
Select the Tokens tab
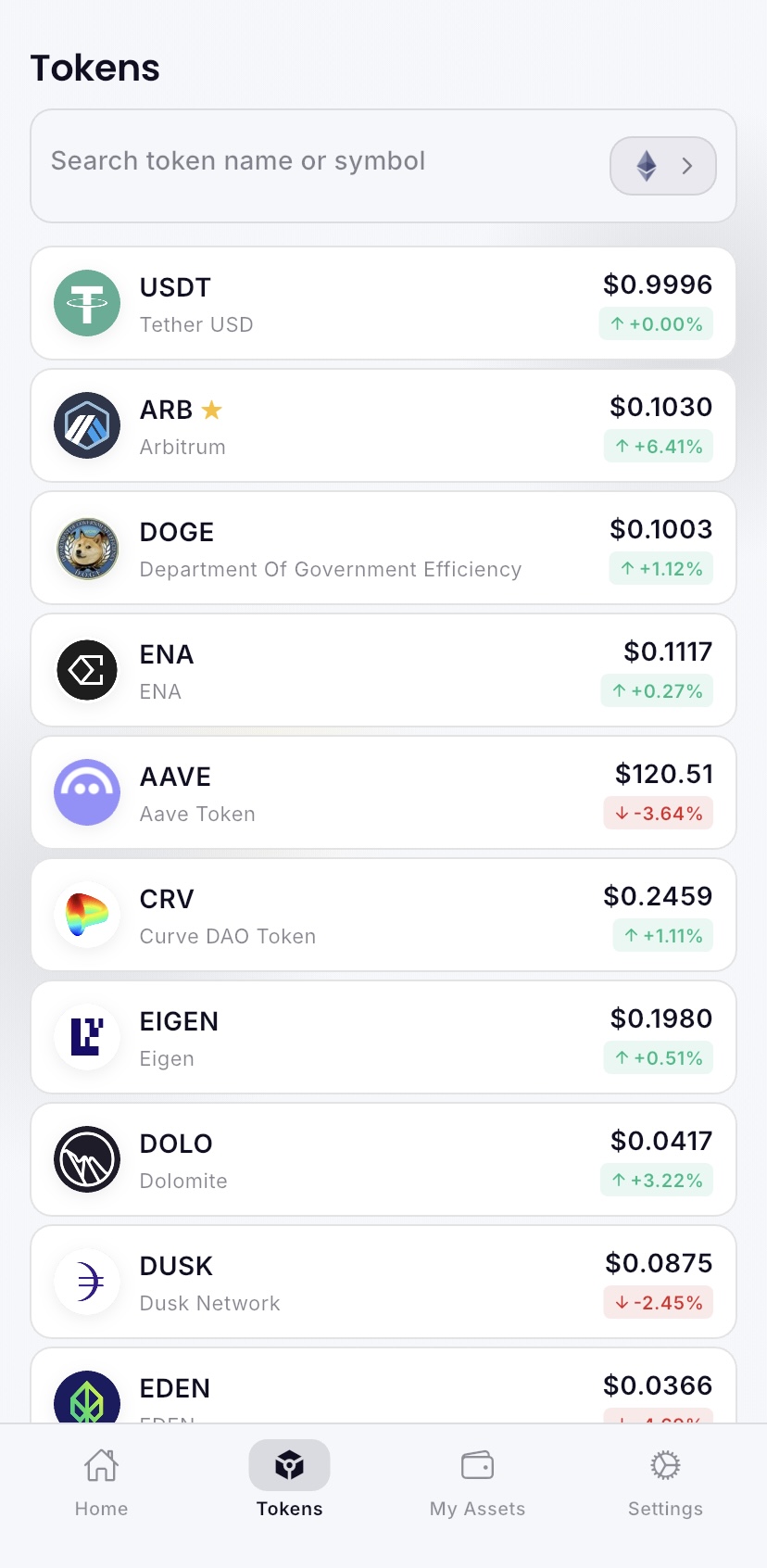point(289,1481)
